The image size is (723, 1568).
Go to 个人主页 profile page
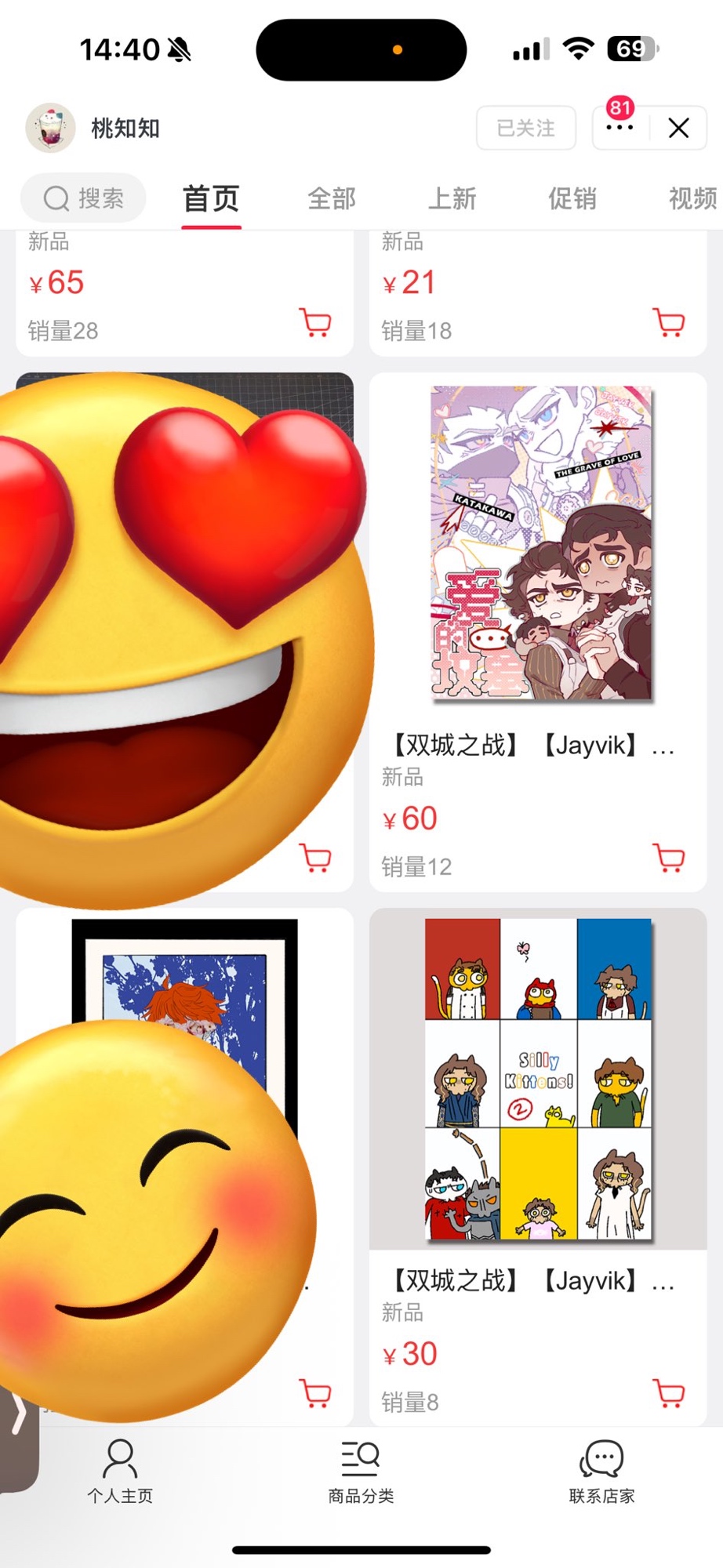coord(120,1472)
